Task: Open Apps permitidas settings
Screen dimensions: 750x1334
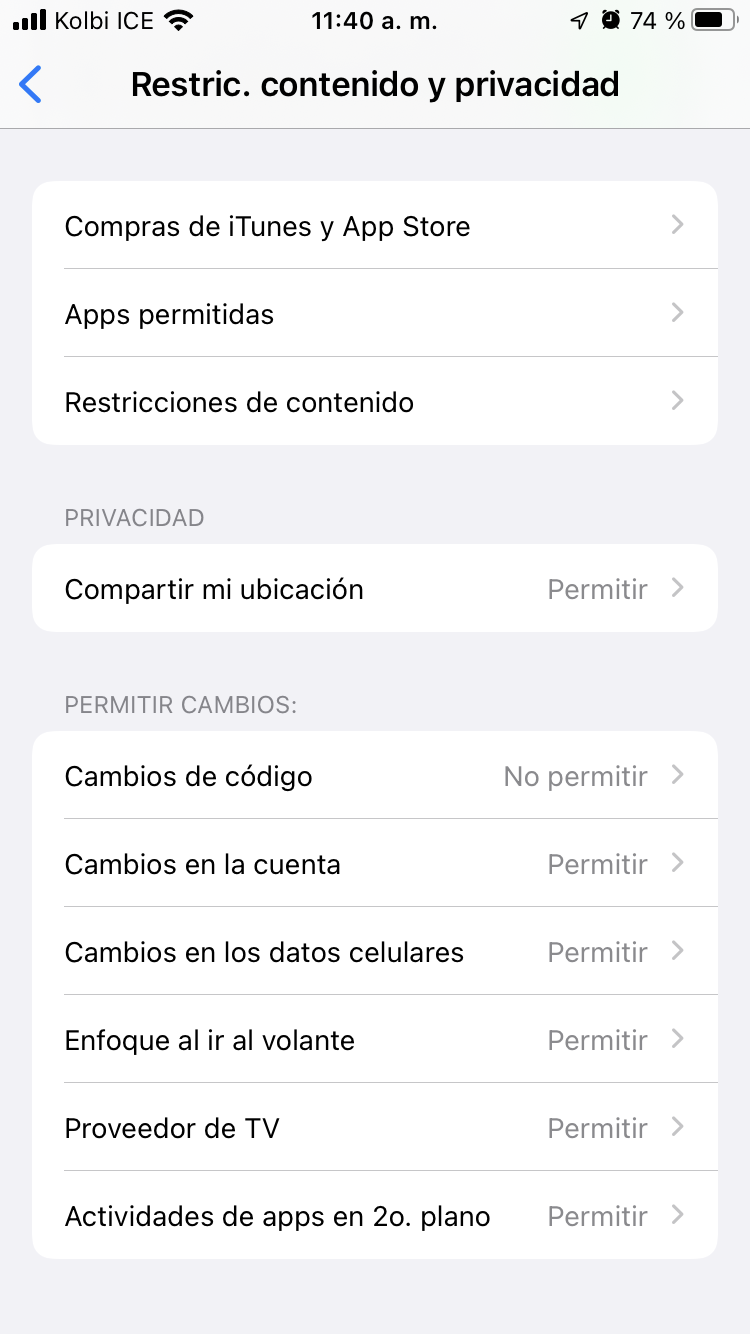Action: [x=374, y=314]
